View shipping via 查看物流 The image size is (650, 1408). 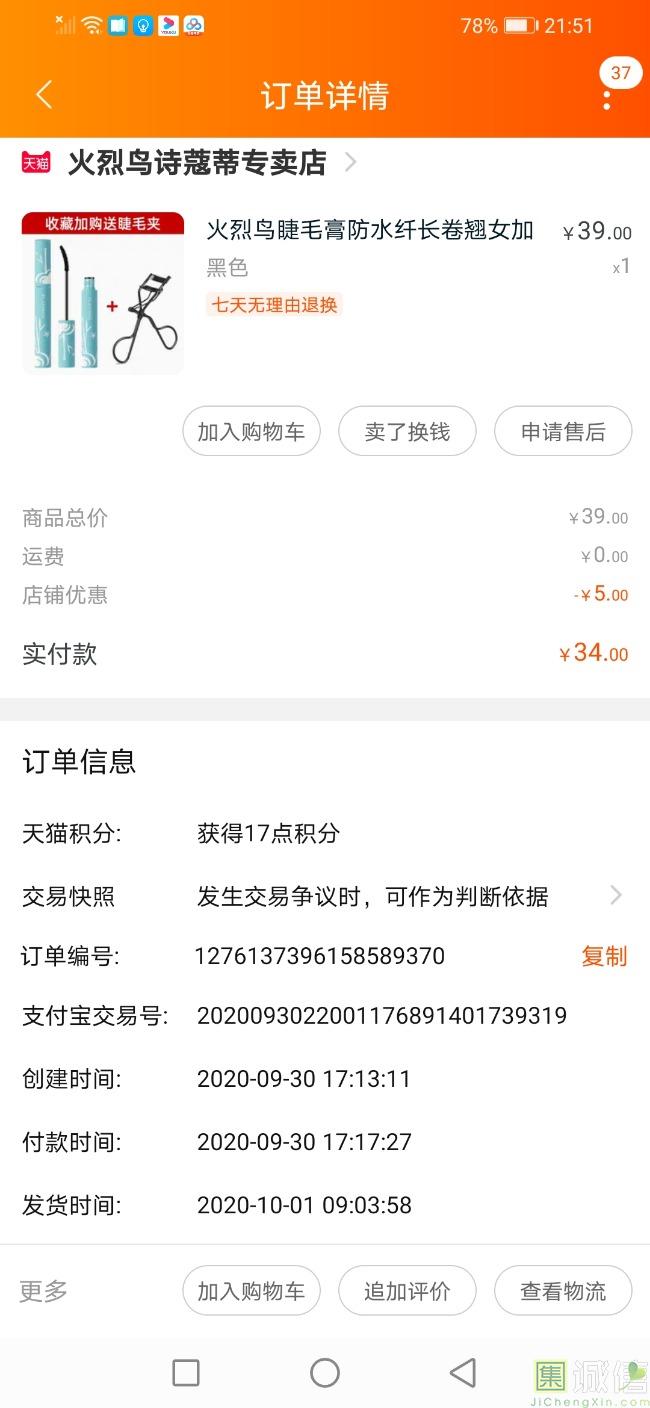coord(563,1291)
